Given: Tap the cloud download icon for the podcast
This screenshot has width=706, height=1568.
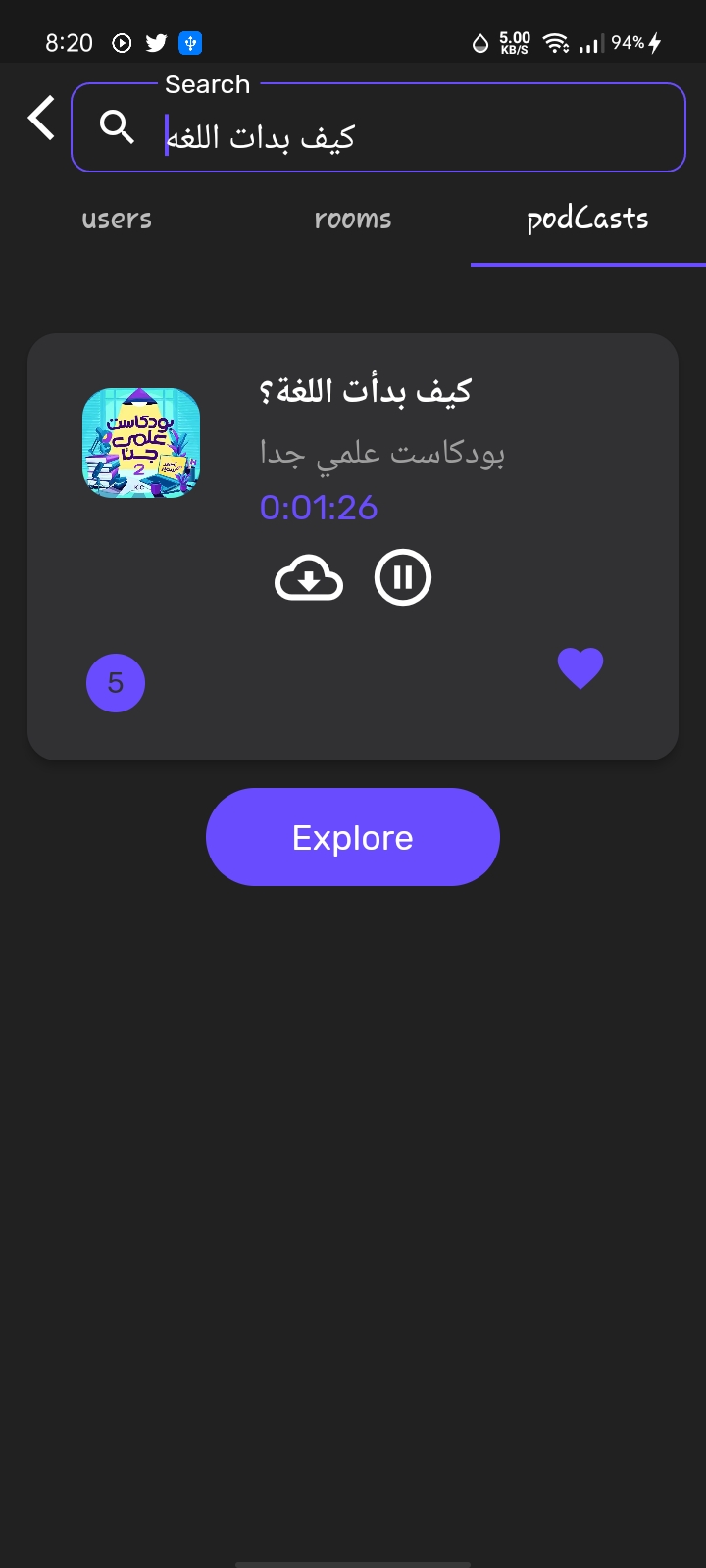Looking at the screenshot, I should [308, 577].
